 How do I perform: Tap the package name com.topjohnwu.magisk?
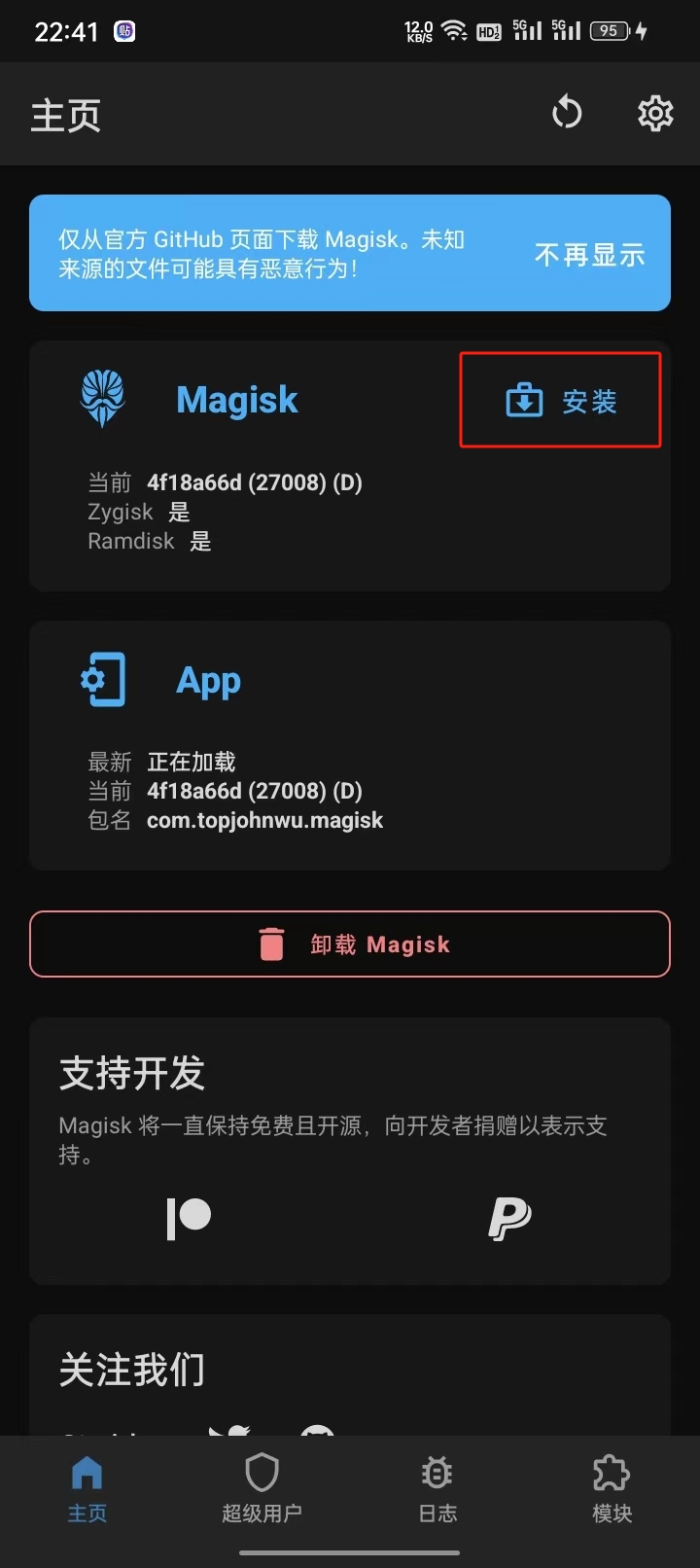coord(265,820)
